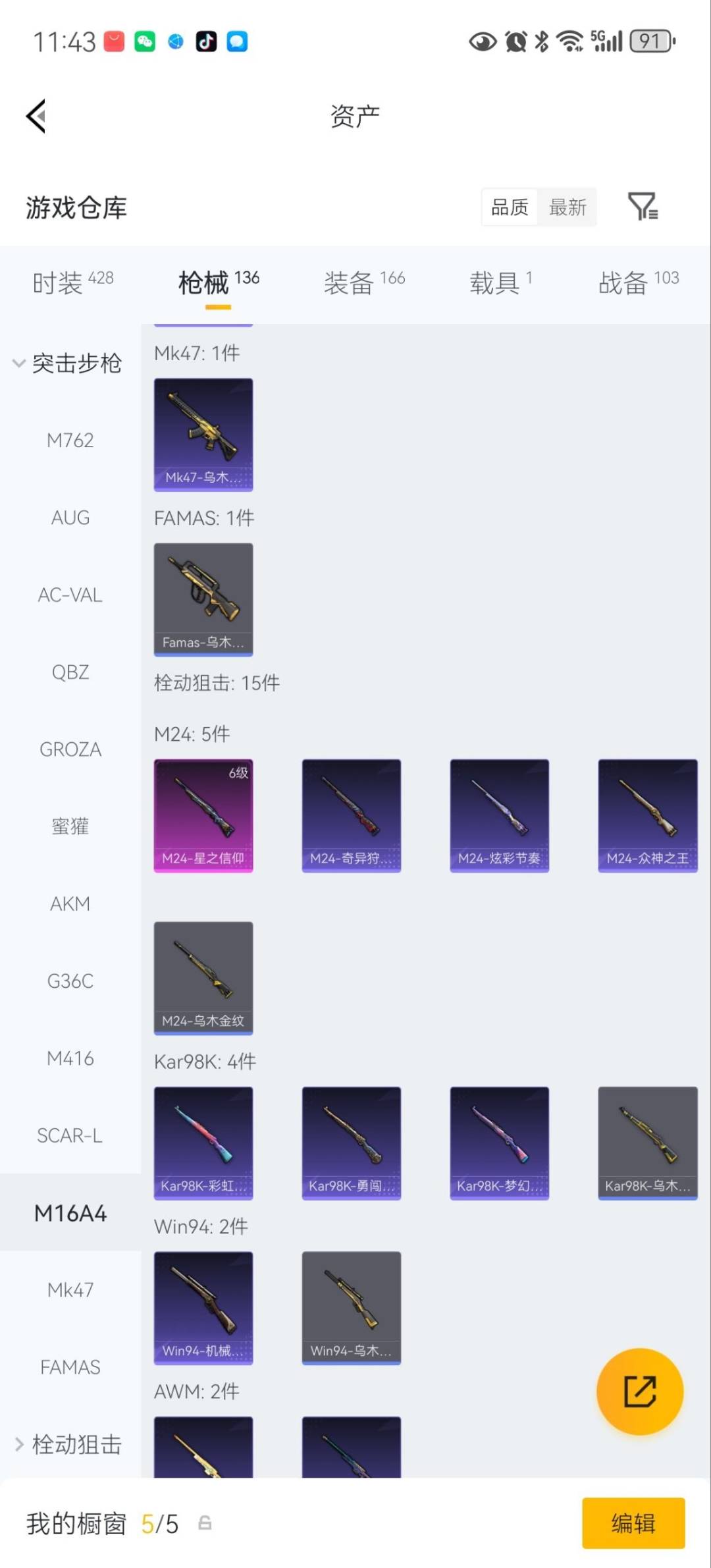Go back from the 资产 page
This screenshot has height=1568, width=711.
(36, 116)
